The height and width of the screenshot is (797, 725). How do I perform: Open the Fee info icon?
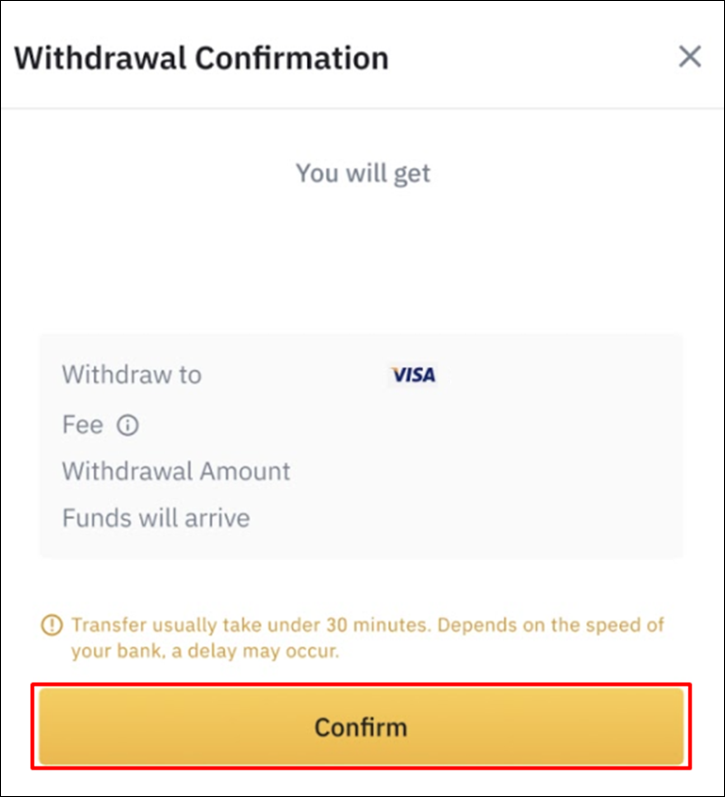pyautogui.click(x=127, y=426)
